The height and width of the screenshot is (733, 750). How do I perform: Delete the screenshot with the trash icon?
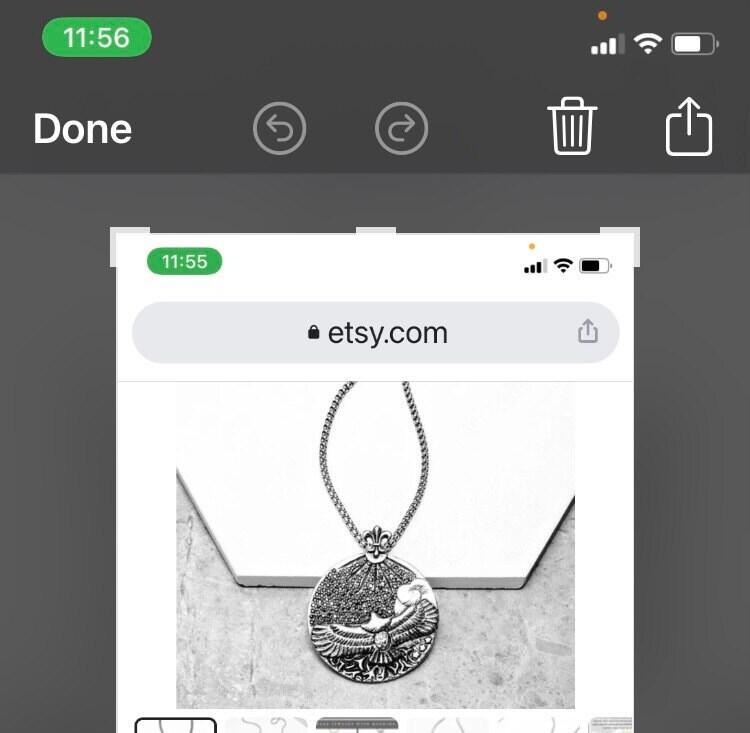point(572,126)
